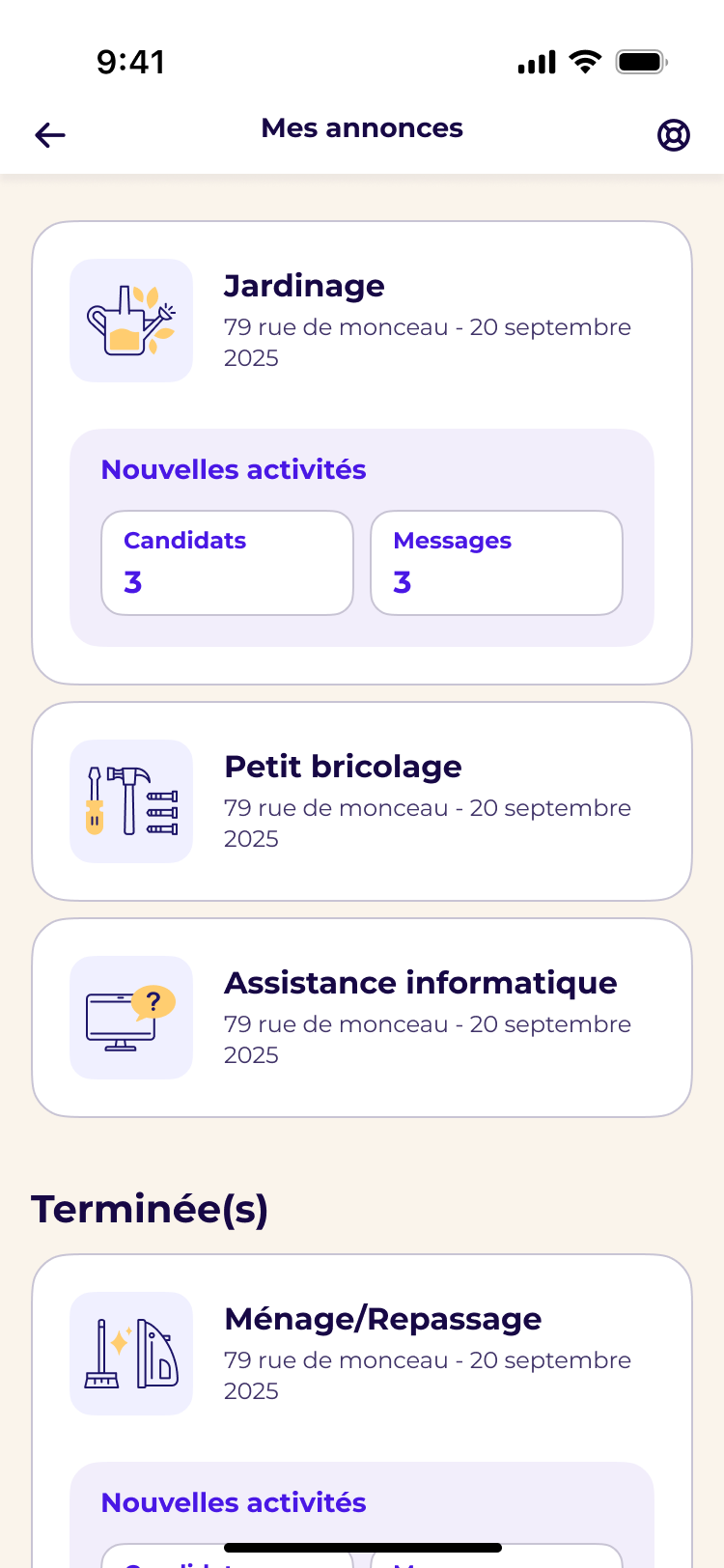Open the Messages counter for Jardinage

click(496, 562)
